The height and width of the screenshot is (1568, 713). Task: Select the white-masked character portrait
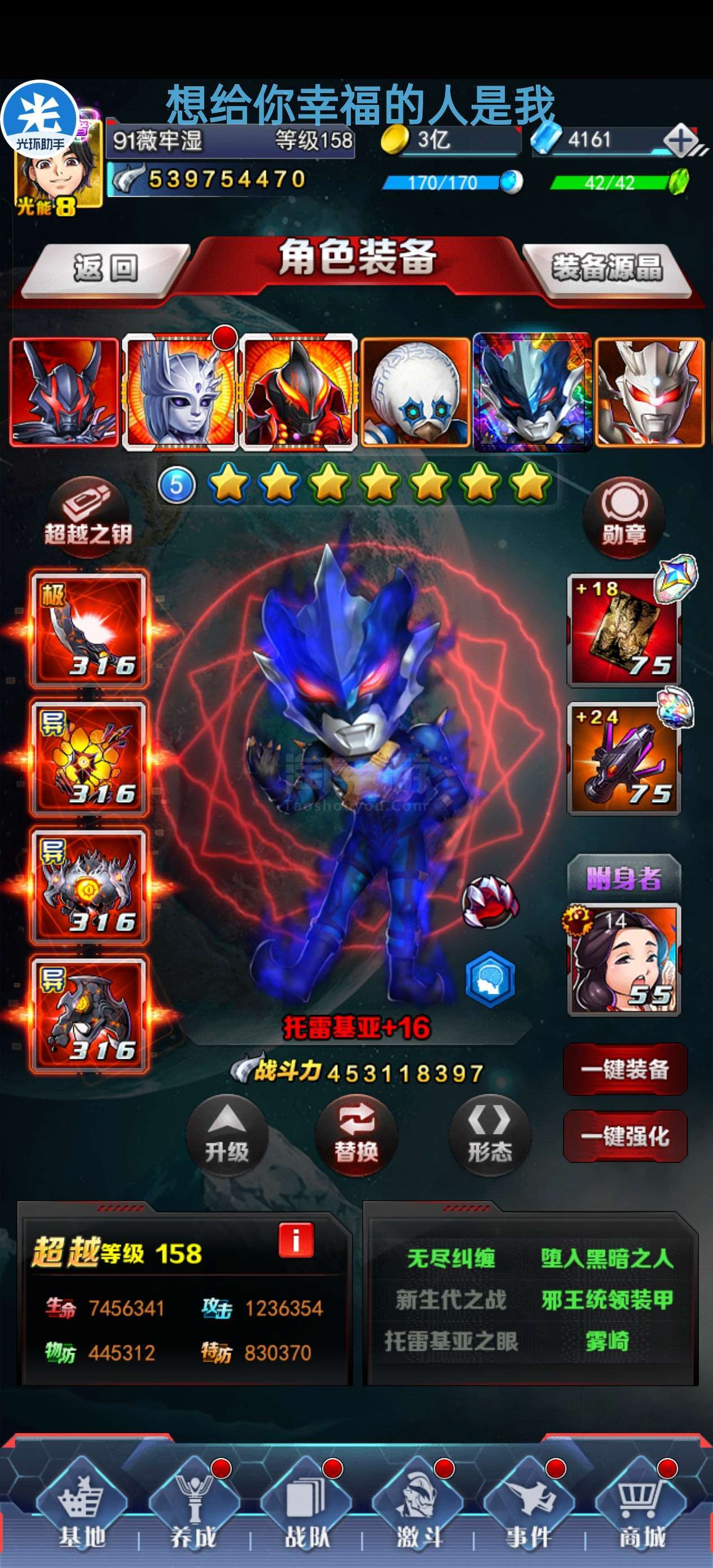(415, 393)
